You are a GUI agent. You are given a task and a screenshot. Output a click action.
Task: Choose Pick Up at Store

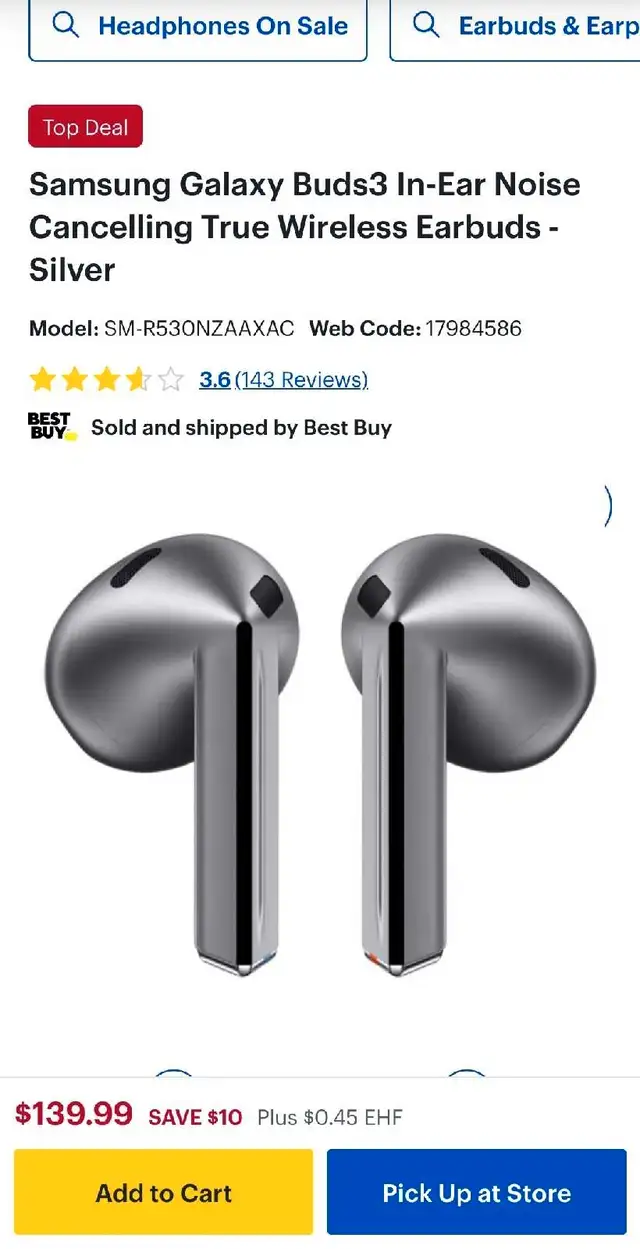[x=477, y=1192]
